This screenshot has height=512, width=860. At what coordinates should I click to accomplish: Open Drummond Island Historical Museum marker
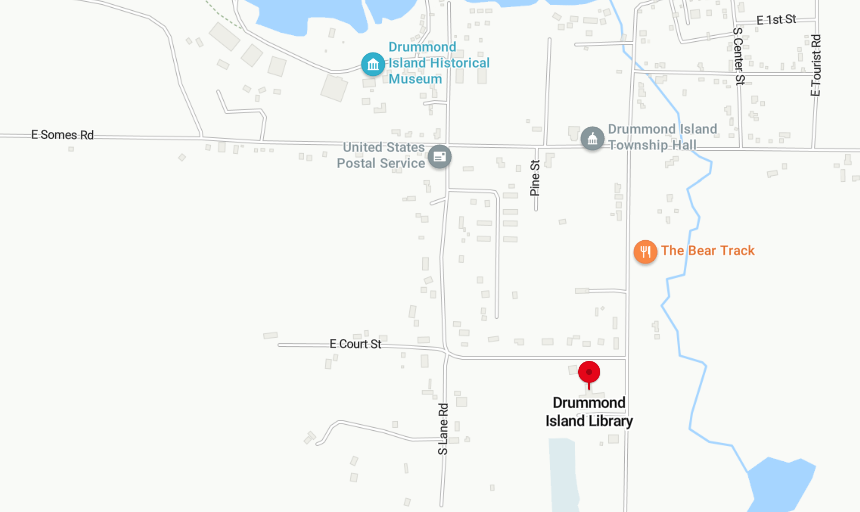coord(373,65)
